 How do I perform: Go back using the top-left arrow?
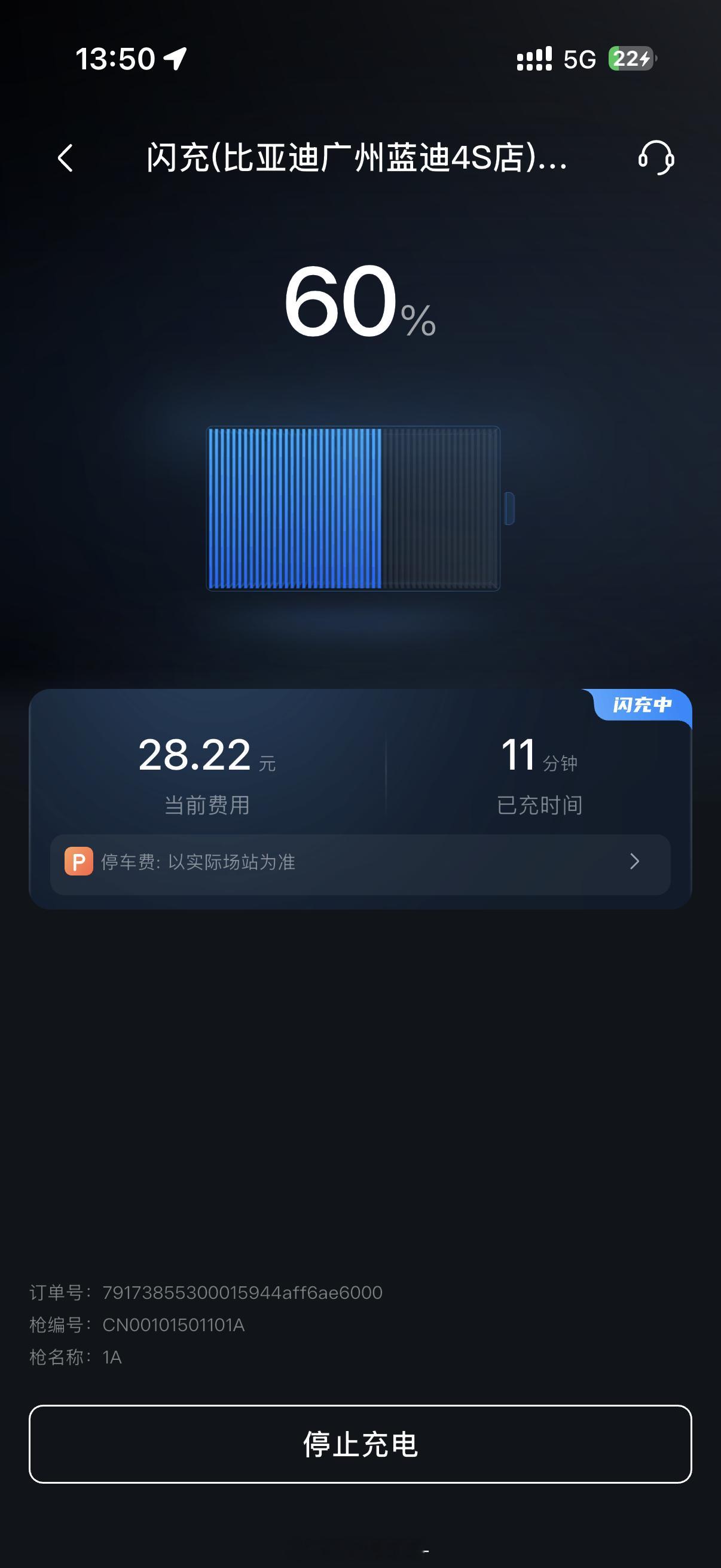click(x=66, y=158)
